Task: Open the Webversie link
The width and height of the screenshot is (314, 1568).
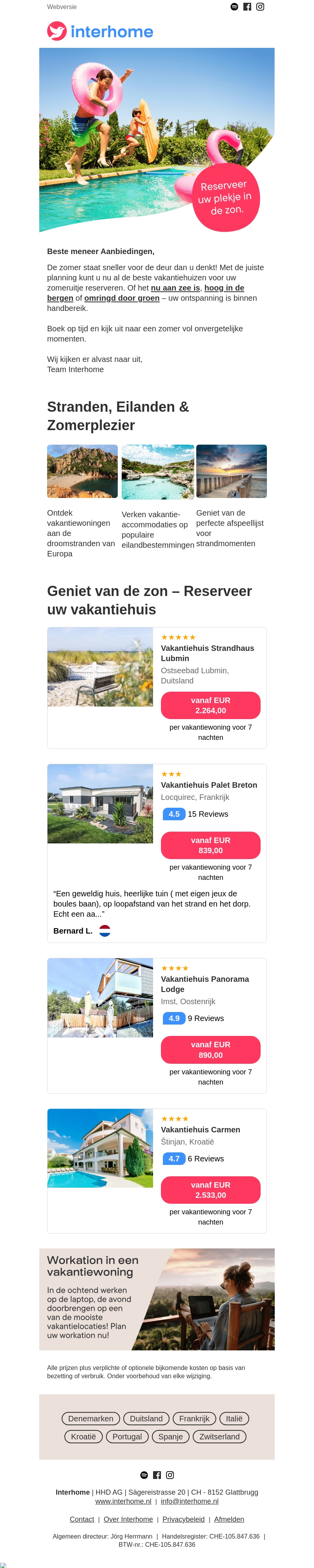Action: coord(62,7)
